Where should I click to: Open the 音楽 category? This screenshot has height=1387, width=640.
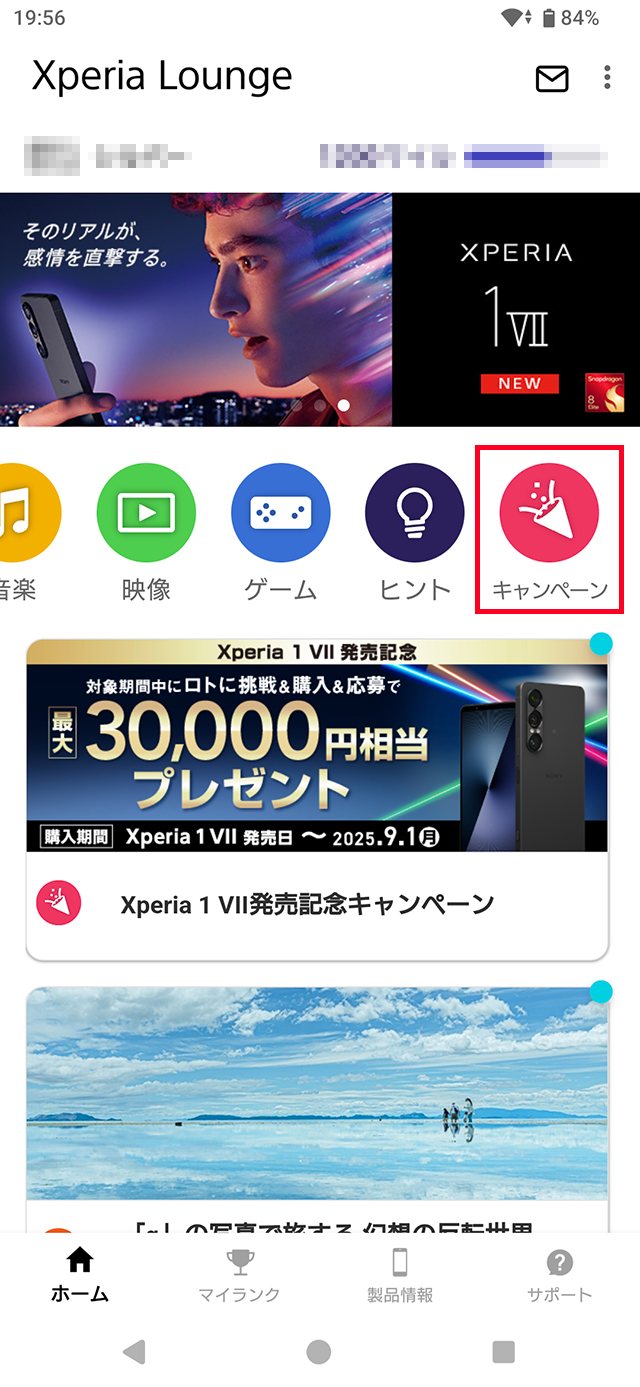pyautogui.click(x=22, y=530)
